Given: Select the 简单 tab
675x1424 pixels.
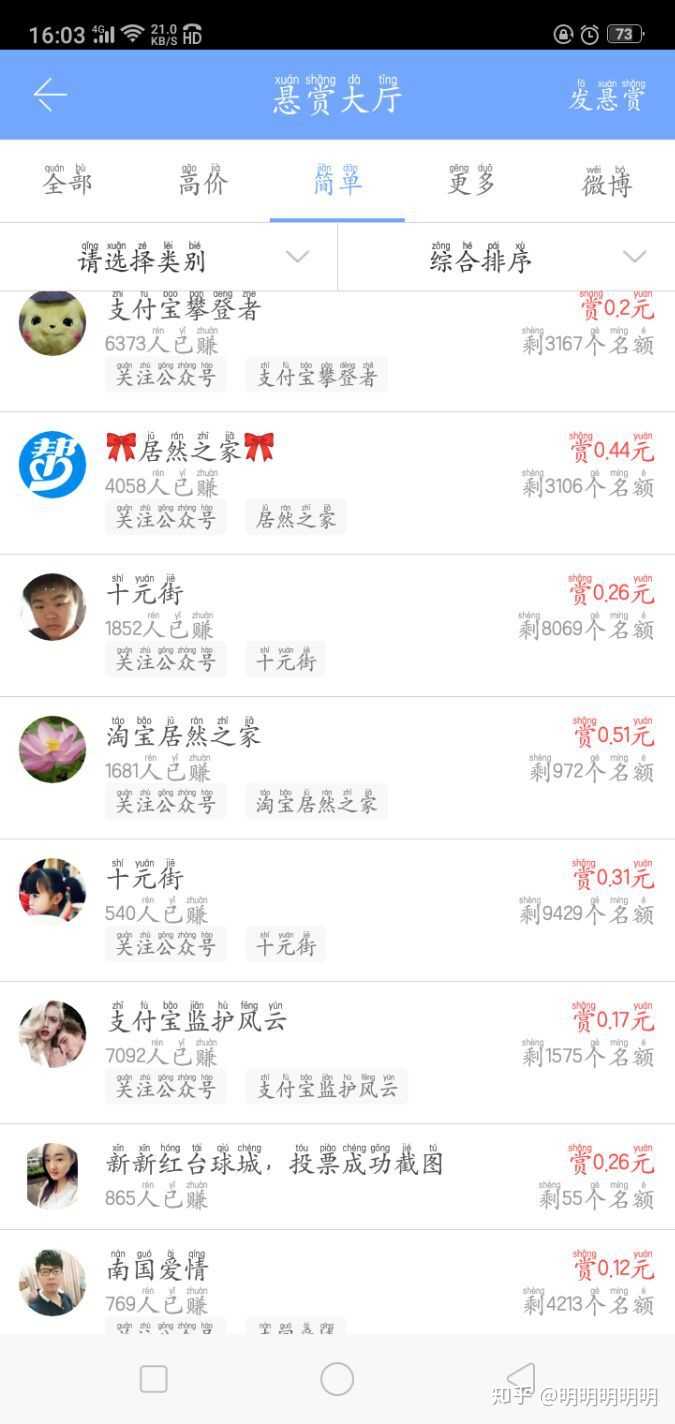Looking at the screenshot, I should click(x=337, y=182).
